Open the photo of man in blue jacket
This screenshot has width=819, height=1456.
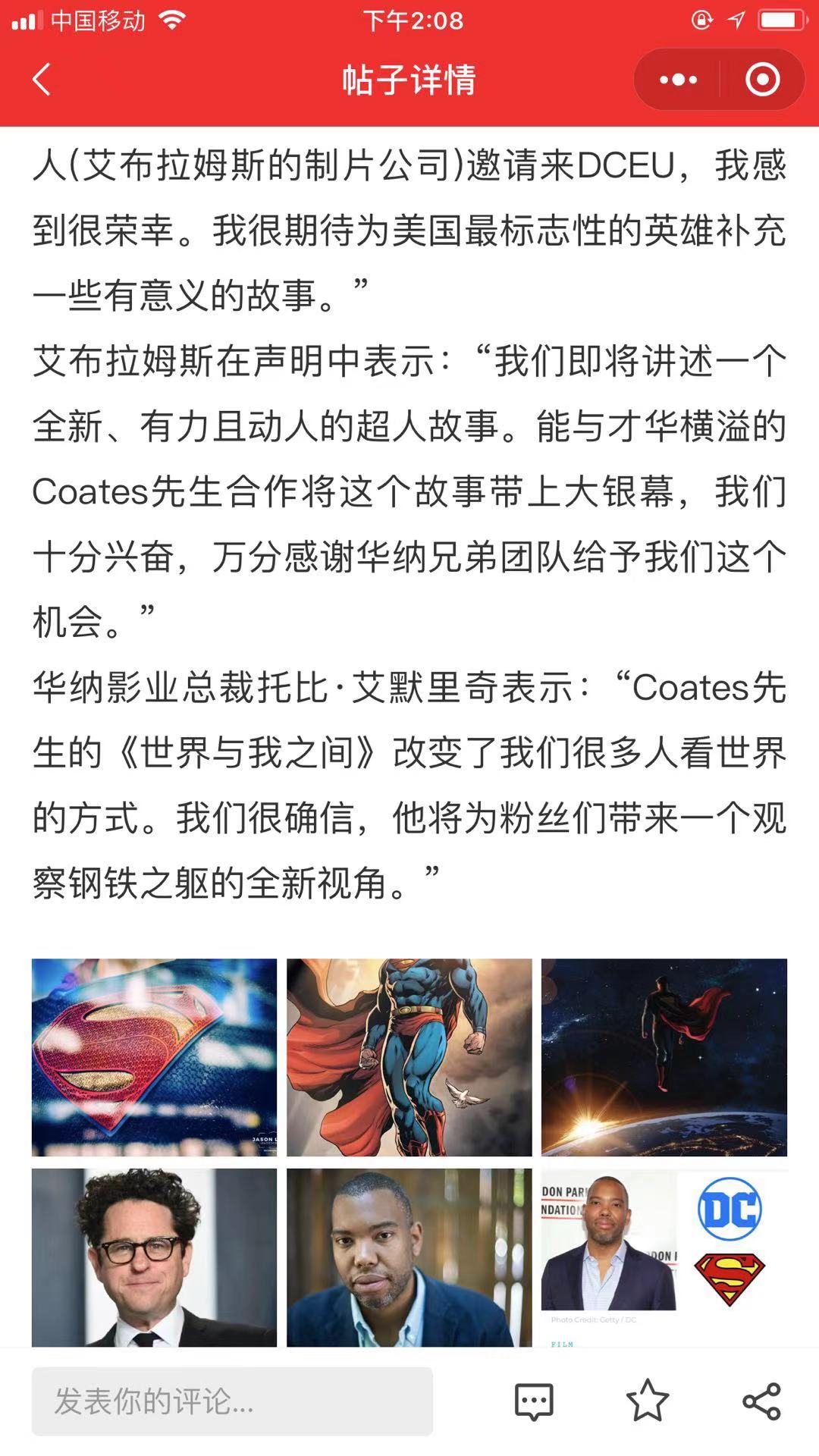(409, 1257)
